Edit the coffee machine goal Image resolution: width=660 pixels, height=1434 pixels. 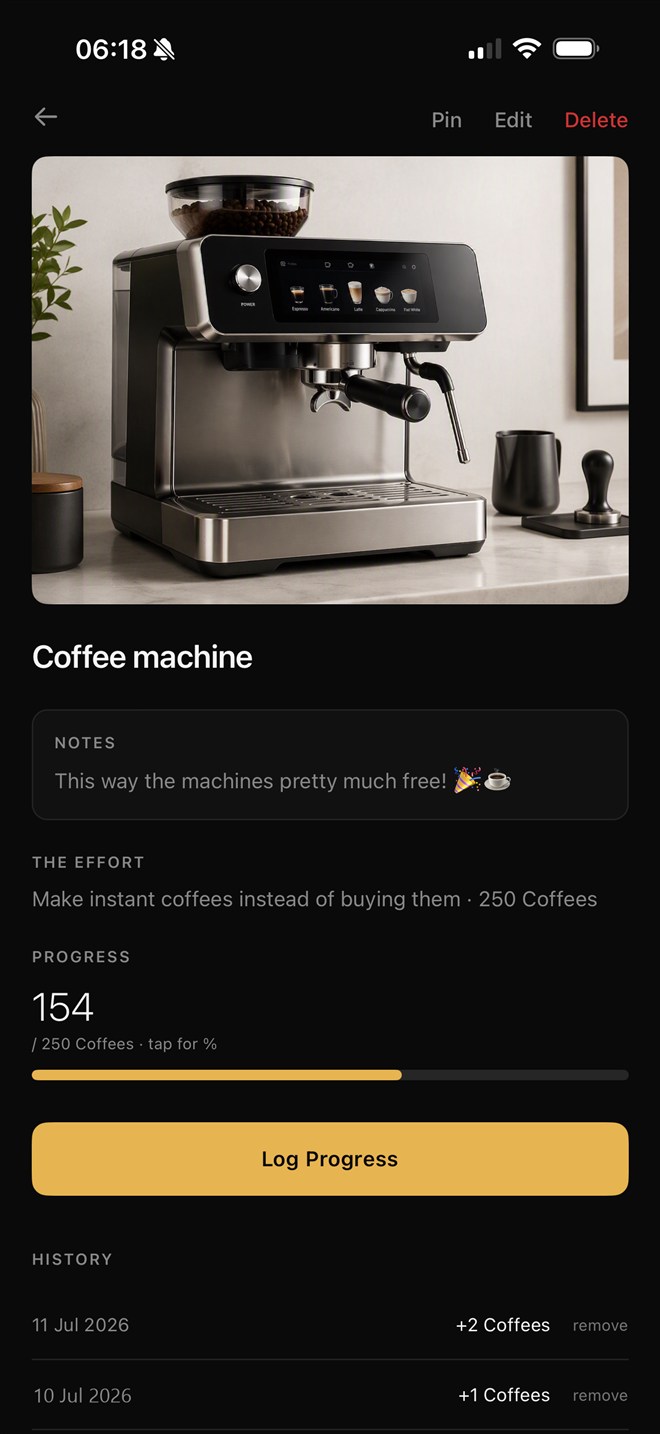513,120
